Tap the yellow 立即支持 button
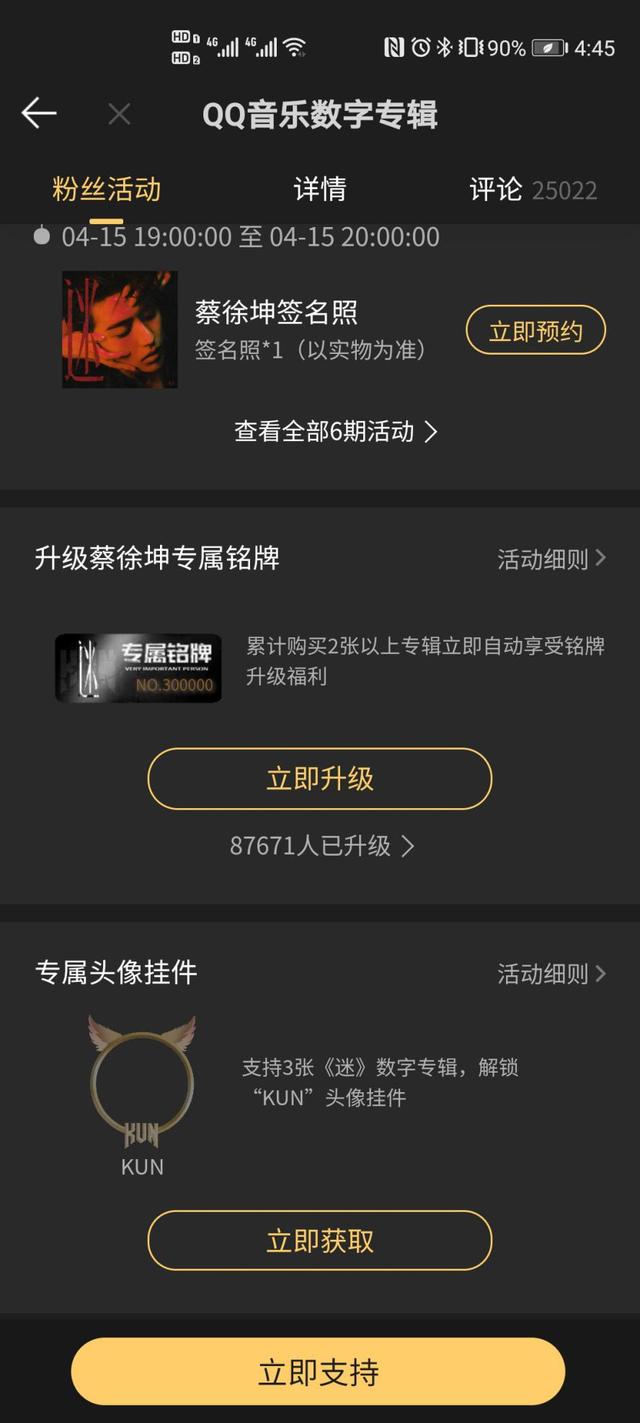The height and width of the screenshot is (1423, 640). tap(318, 1371)
